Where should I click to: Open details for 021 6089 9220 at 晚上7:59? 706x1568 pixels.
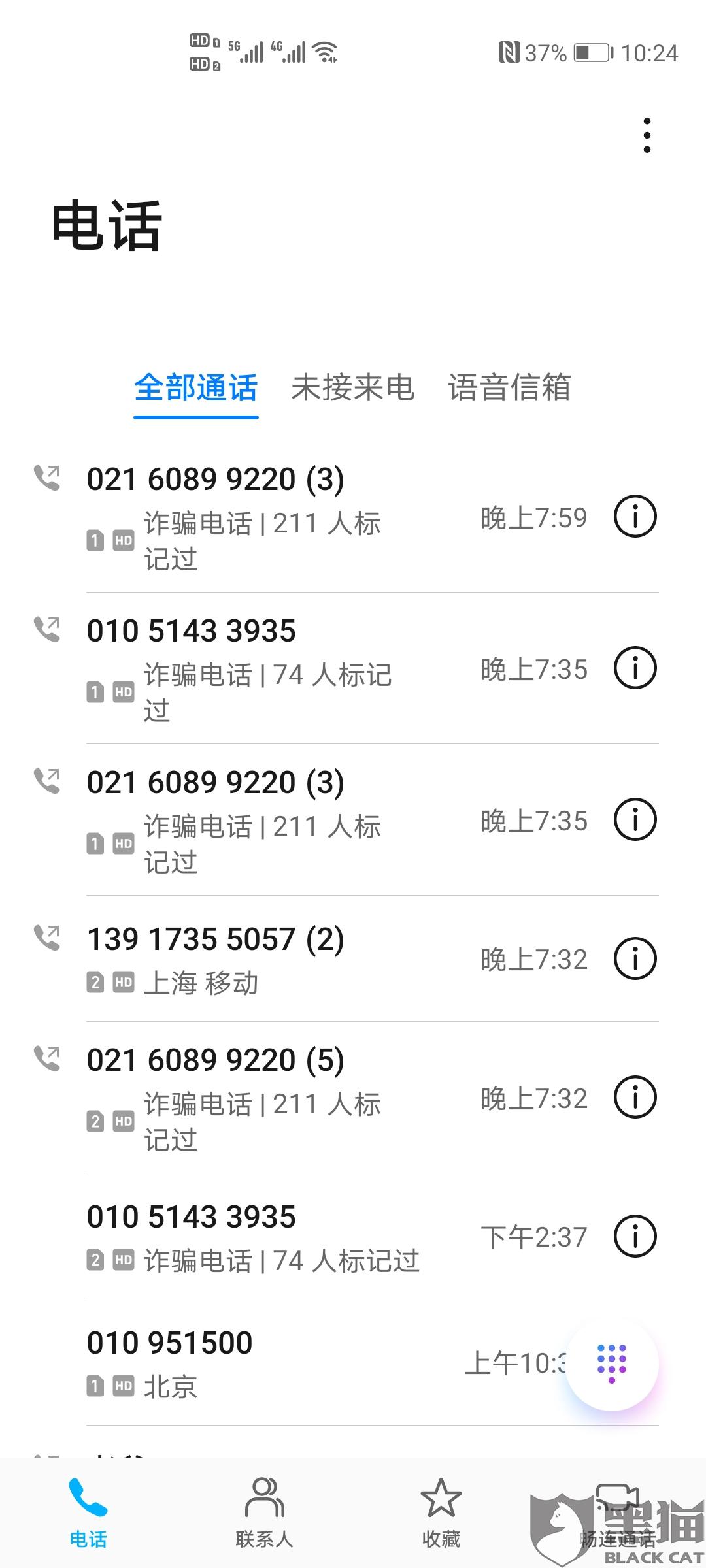click(x=635, y=517)
